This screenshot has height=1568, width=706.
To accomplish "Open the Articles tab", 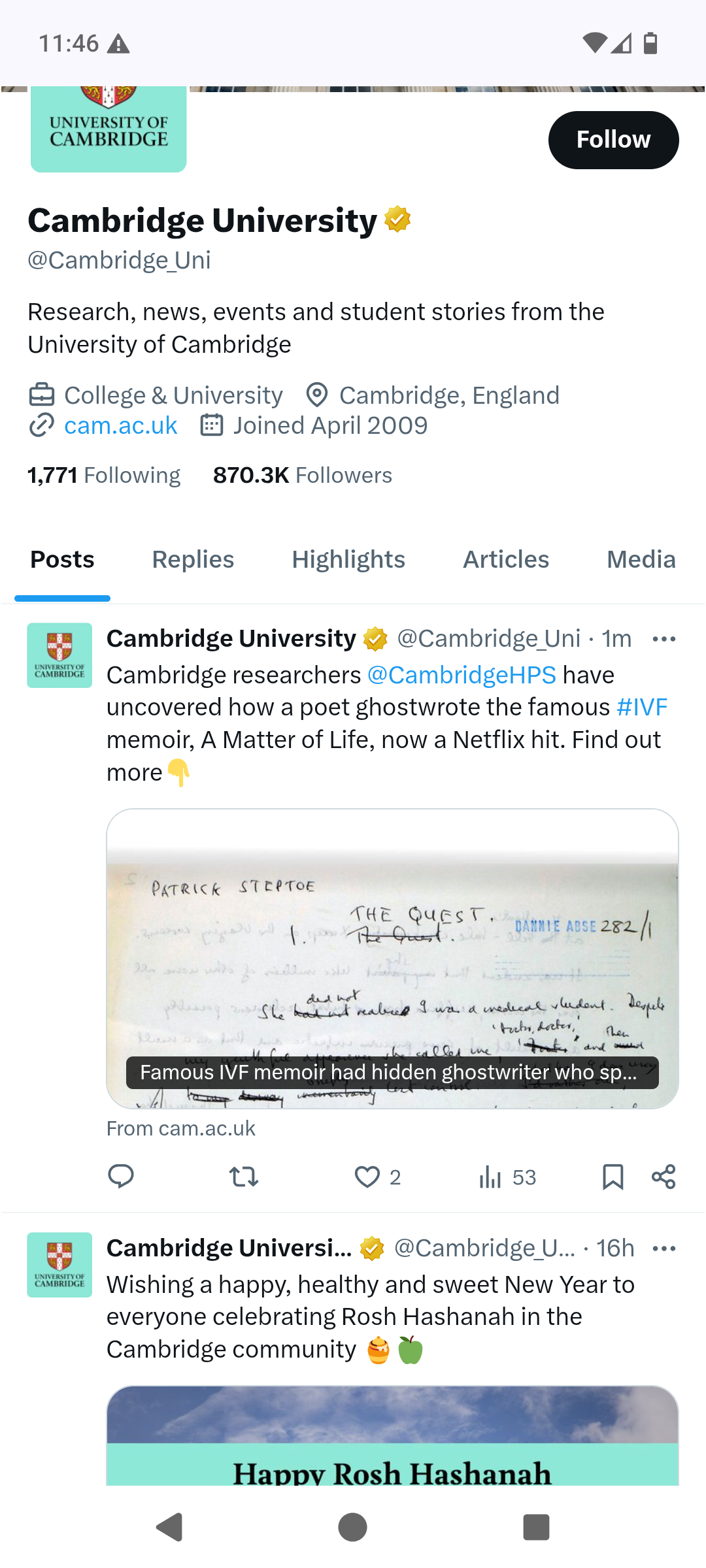I will 506,560.
